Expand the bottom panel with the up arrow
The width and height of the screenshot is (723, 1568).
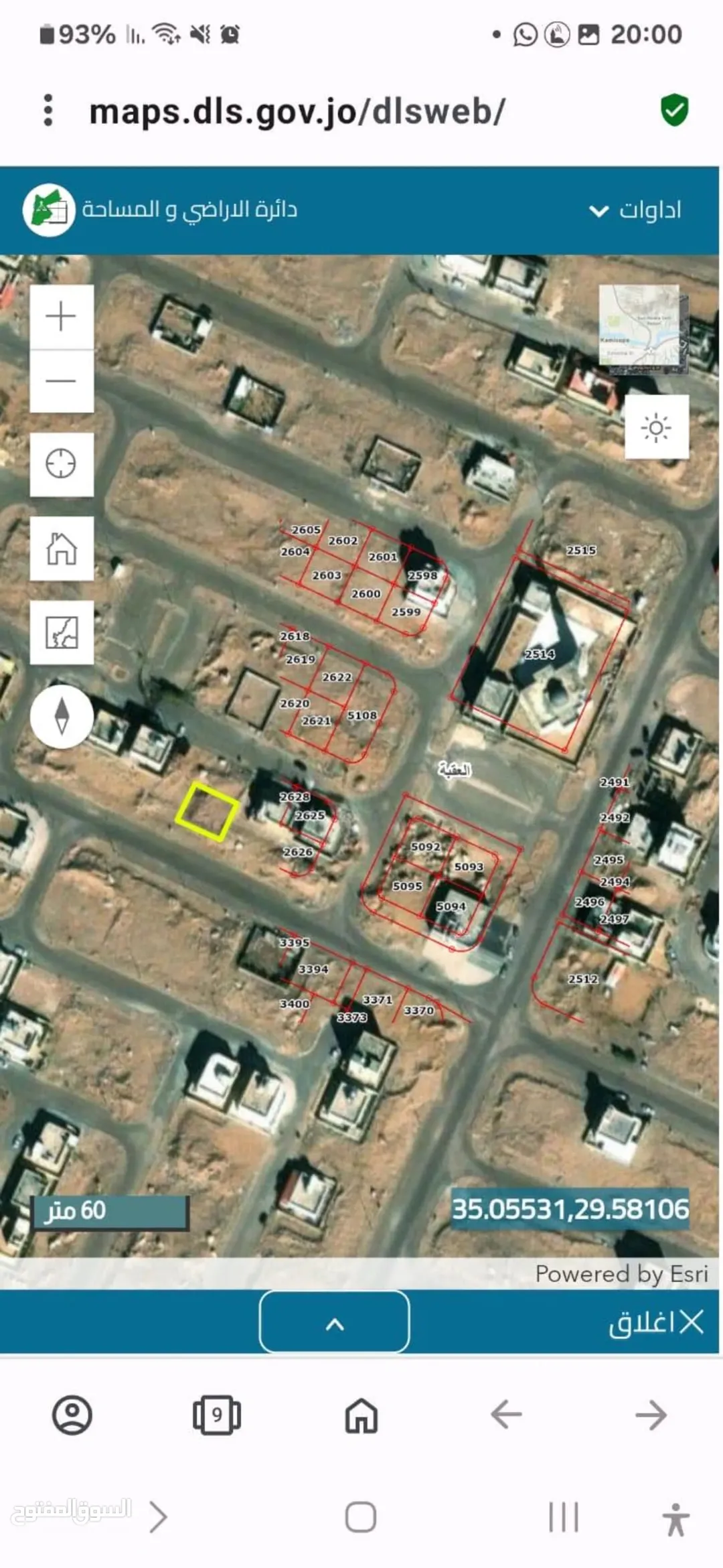[x=335, y=1322]
